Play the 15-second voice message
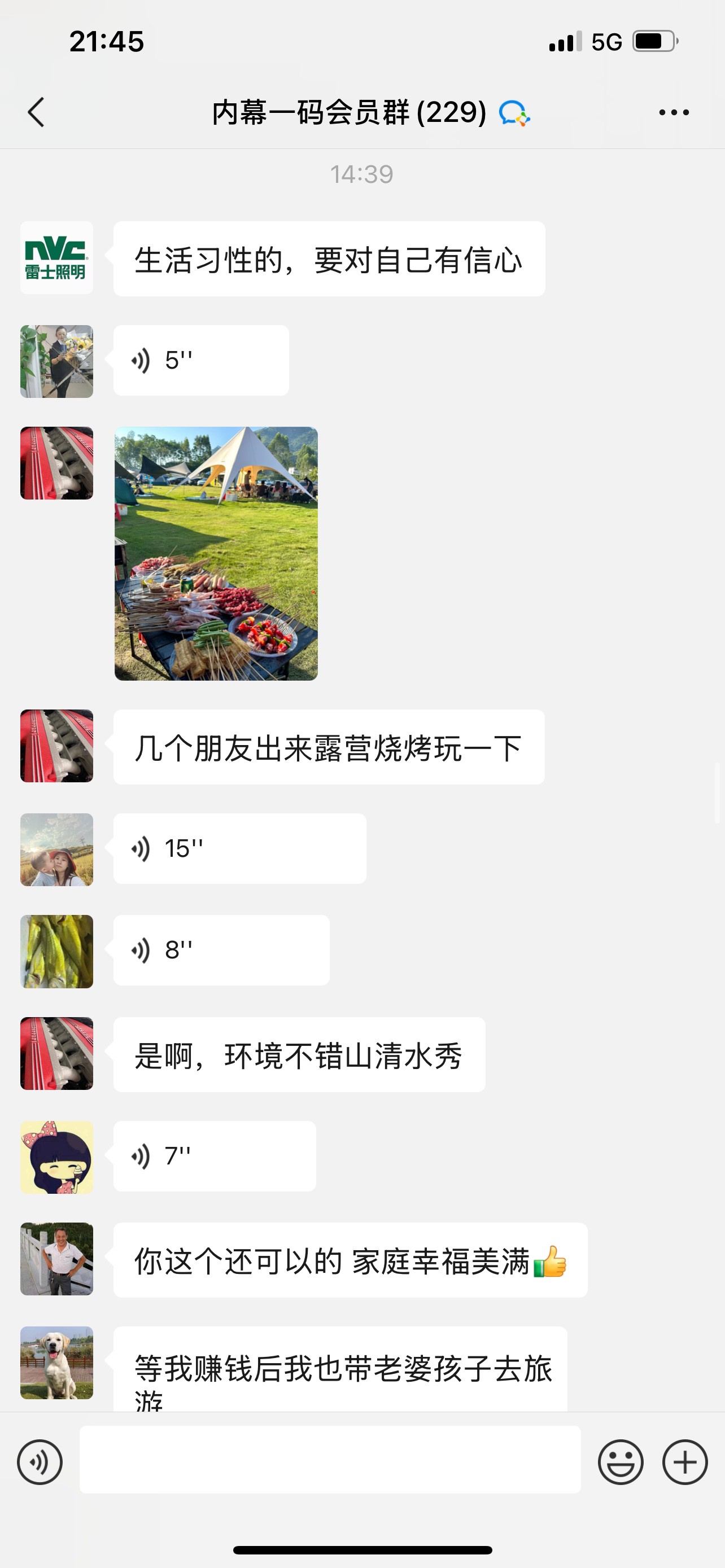The height and width of the screenshot is (1568, 725). 239,848
